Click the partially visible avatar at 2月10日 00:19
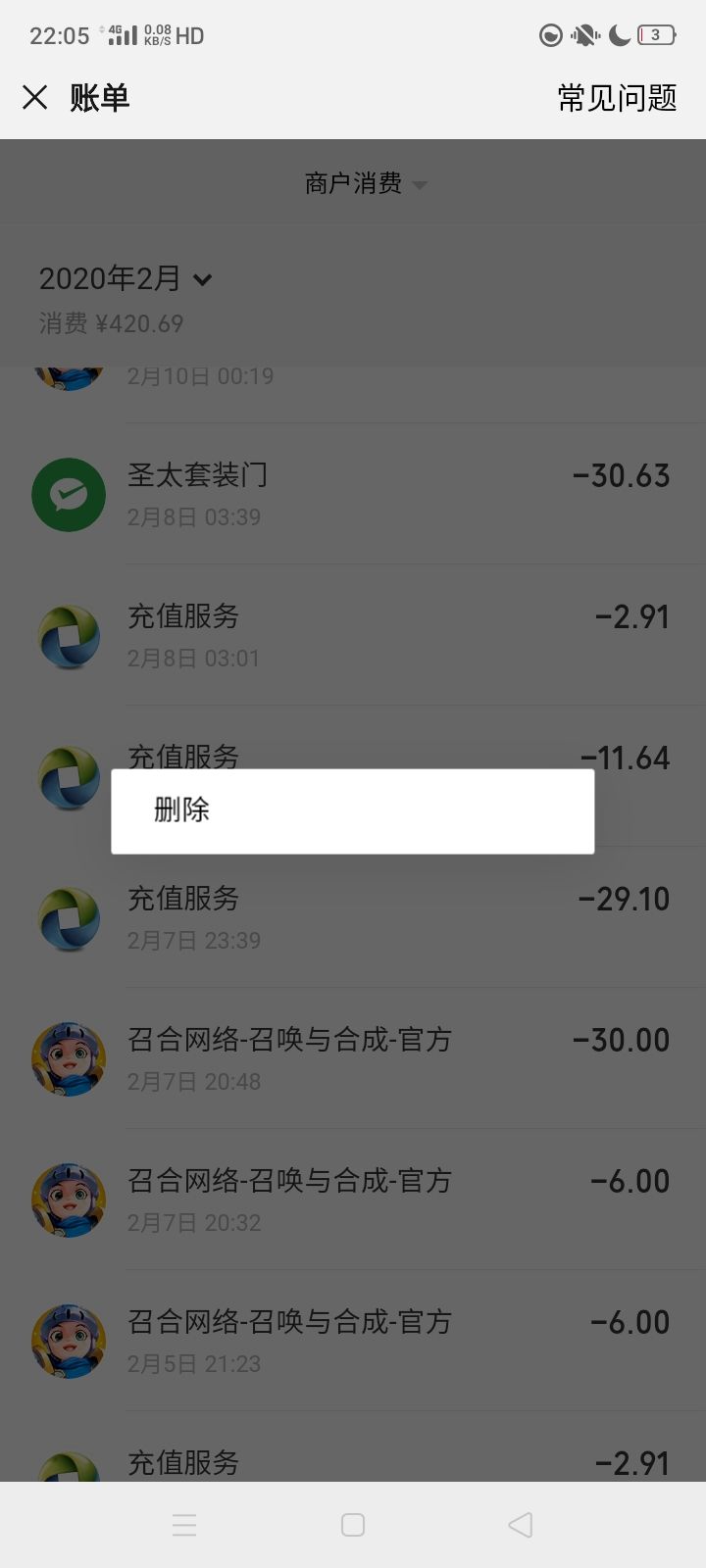 click(69, 370)
